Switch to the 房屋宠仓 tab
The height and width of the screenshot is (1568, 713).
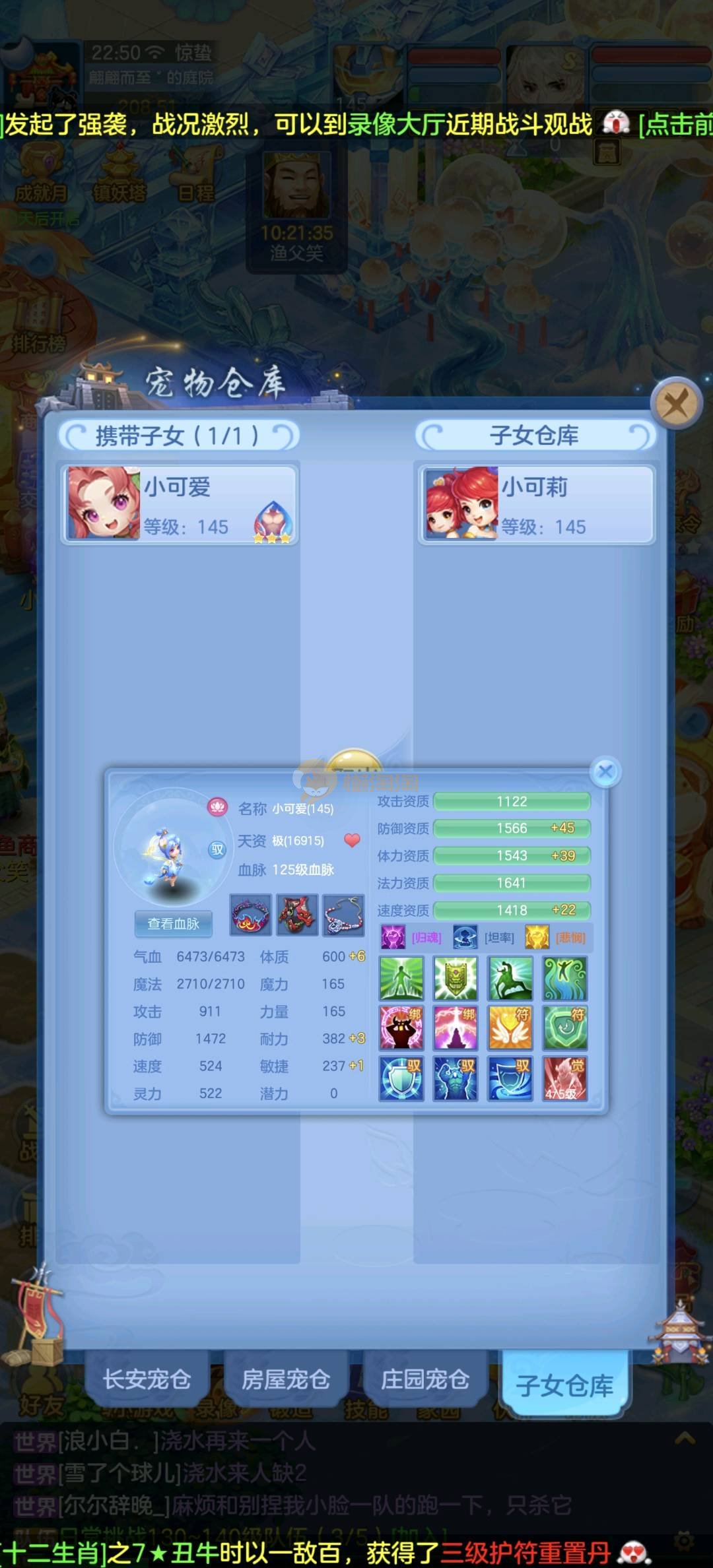286,1379
